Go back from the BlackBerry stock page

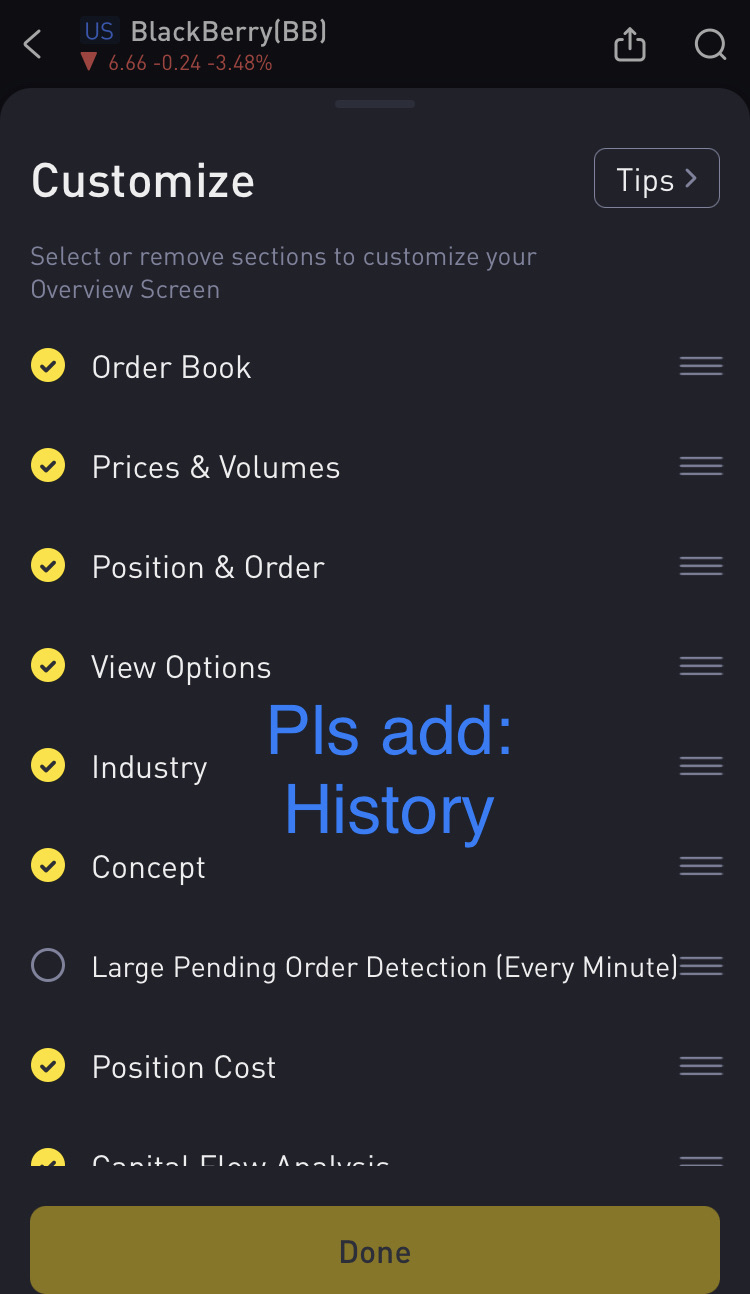click(x=33, y=44)
